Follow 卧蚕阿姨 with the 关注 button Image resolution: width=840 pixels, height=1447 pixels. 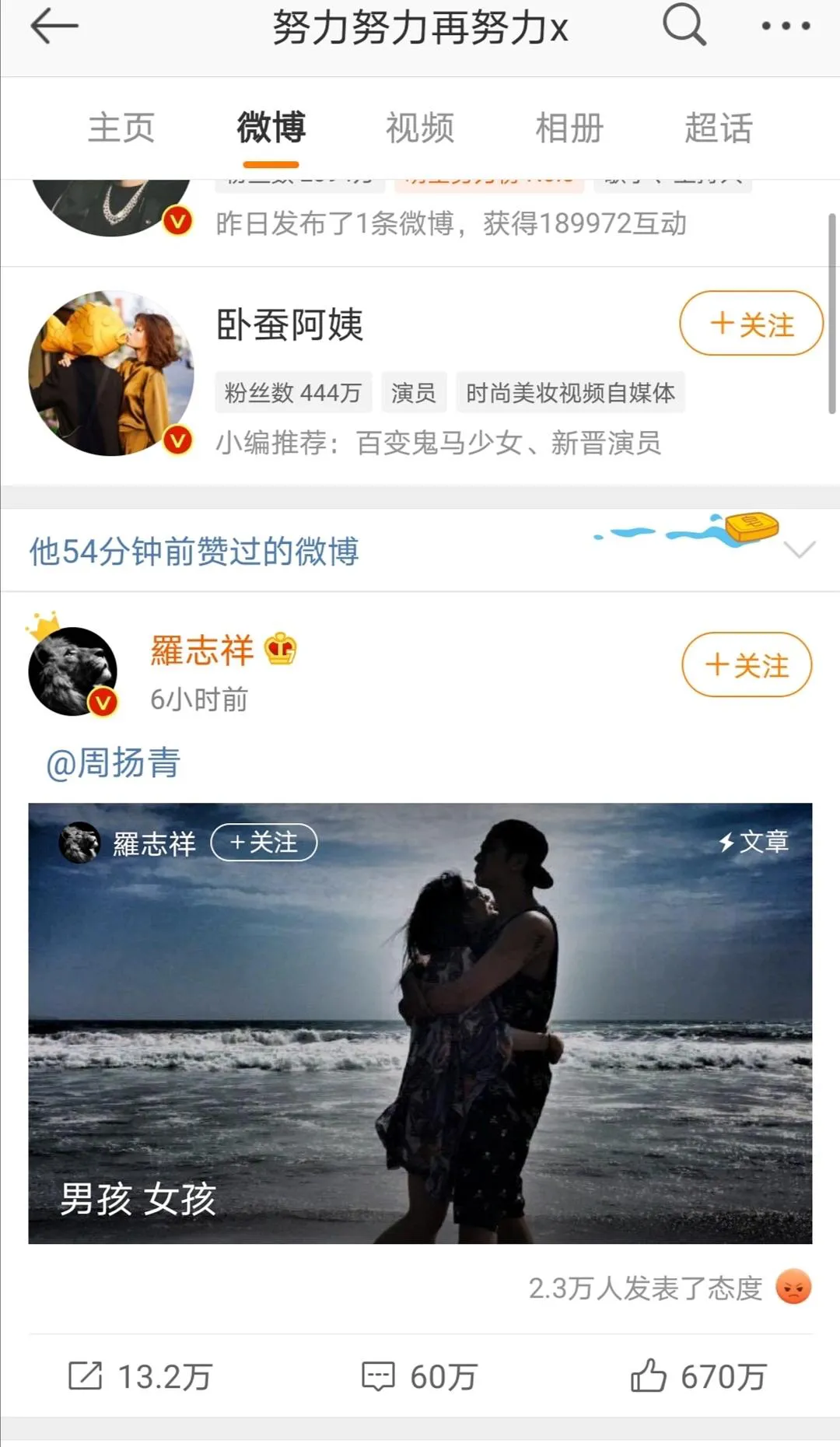pyautogui.click(x=749, y=324)
